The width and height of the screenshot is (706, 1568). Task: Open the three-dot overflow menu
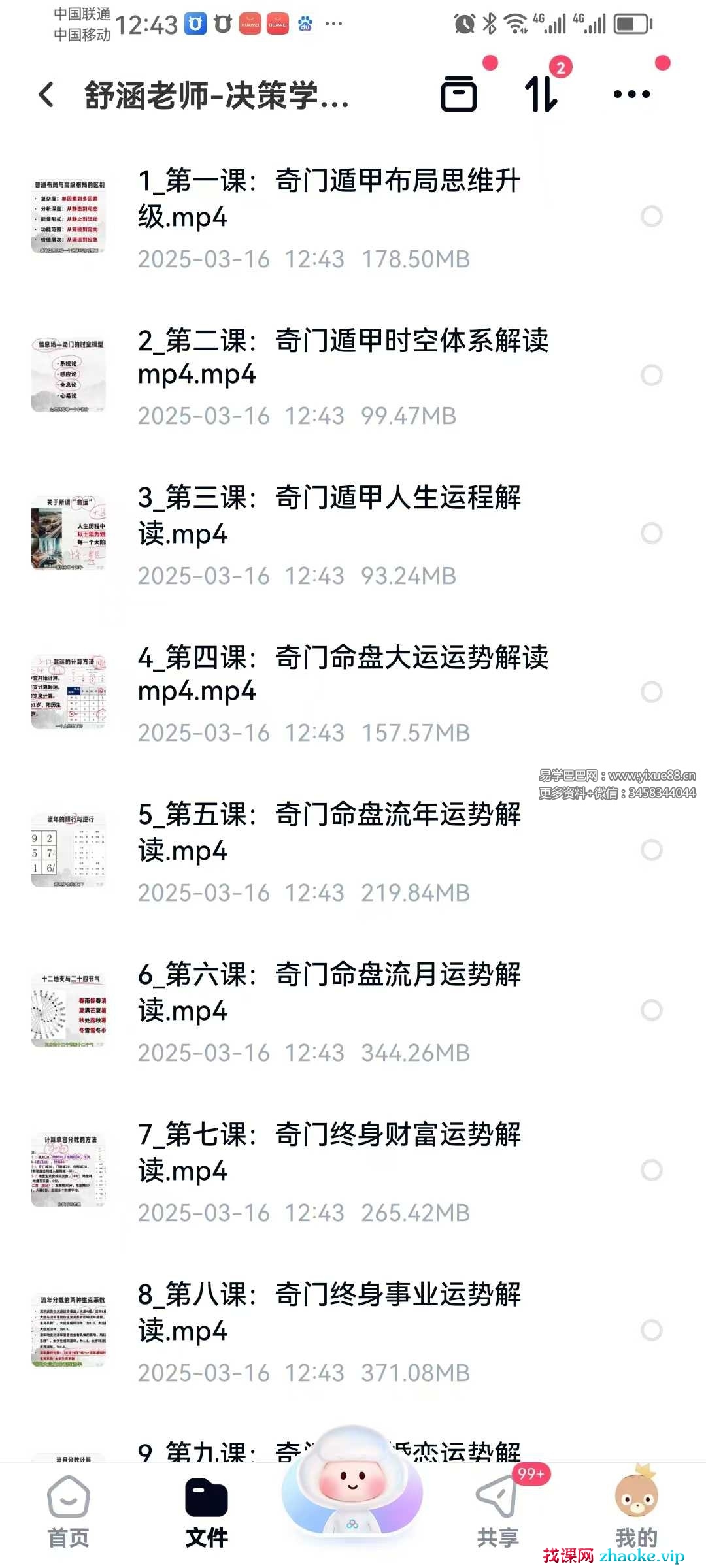(631, 94)
